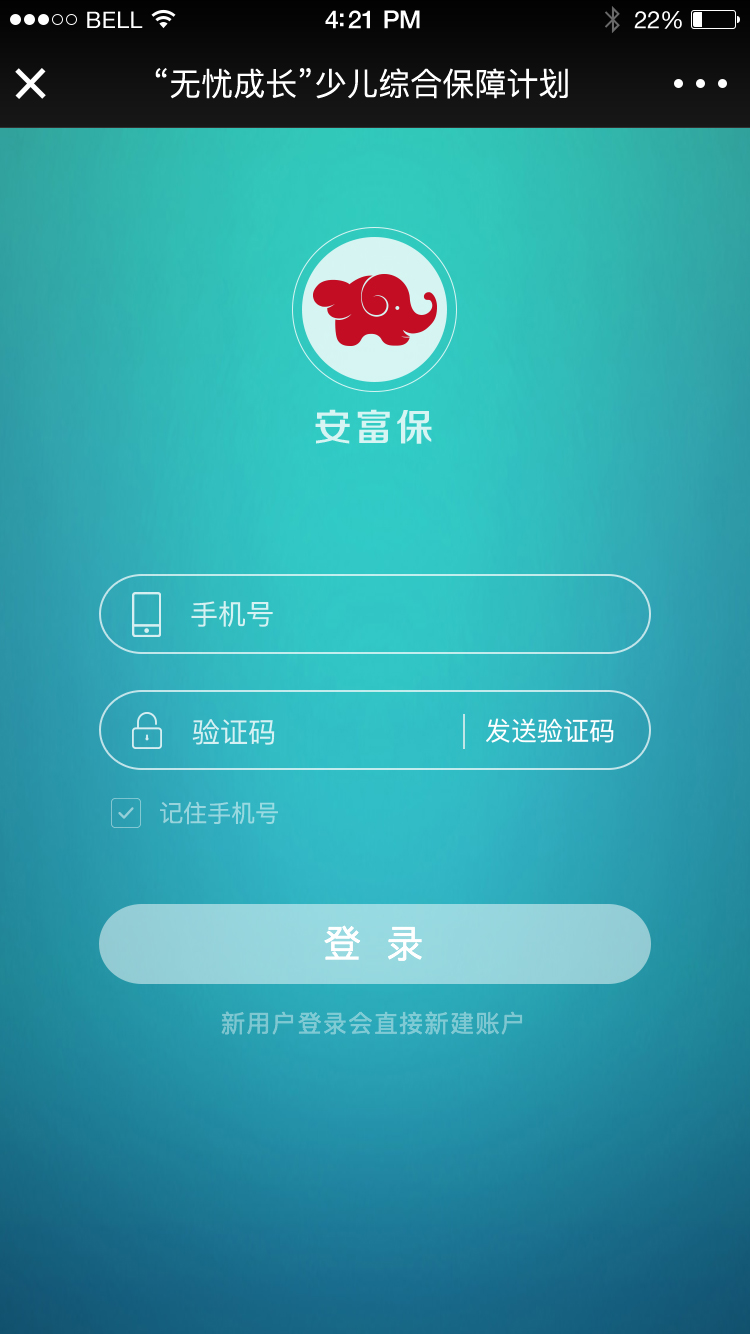Image resolution: width=750 pixels, height=1334 pixels.
Task: Uncheck the 记住手机号 remember phone checkbox
Action: 124,814
